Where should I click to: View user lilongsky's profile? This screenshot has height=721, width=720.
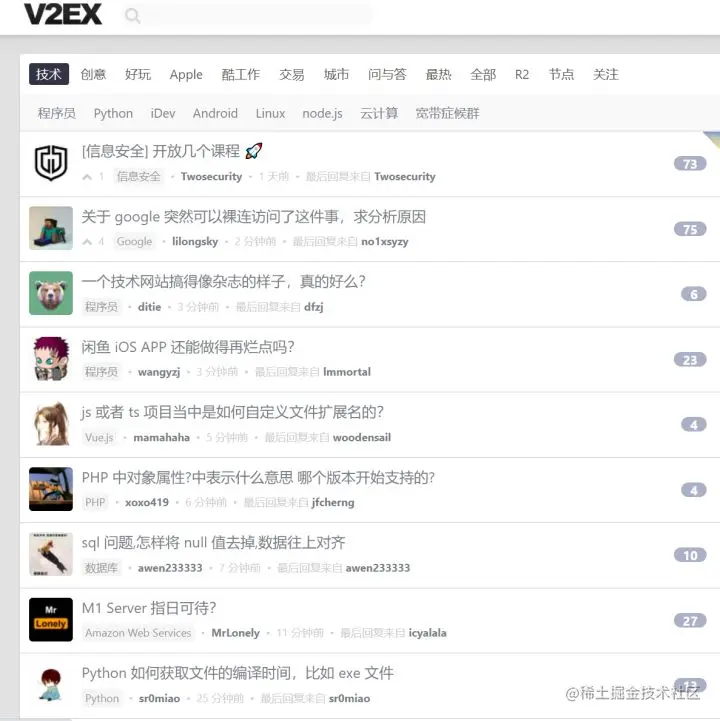coord(195,241)
